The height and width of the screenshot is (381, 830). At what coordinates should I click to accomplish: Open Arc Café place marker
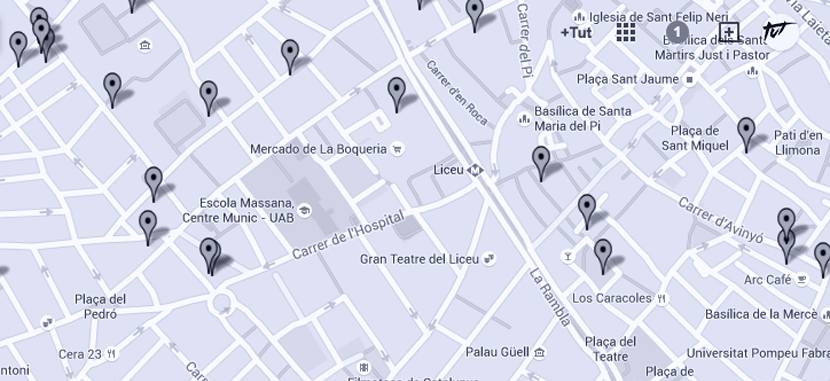(x=802, y=279)
